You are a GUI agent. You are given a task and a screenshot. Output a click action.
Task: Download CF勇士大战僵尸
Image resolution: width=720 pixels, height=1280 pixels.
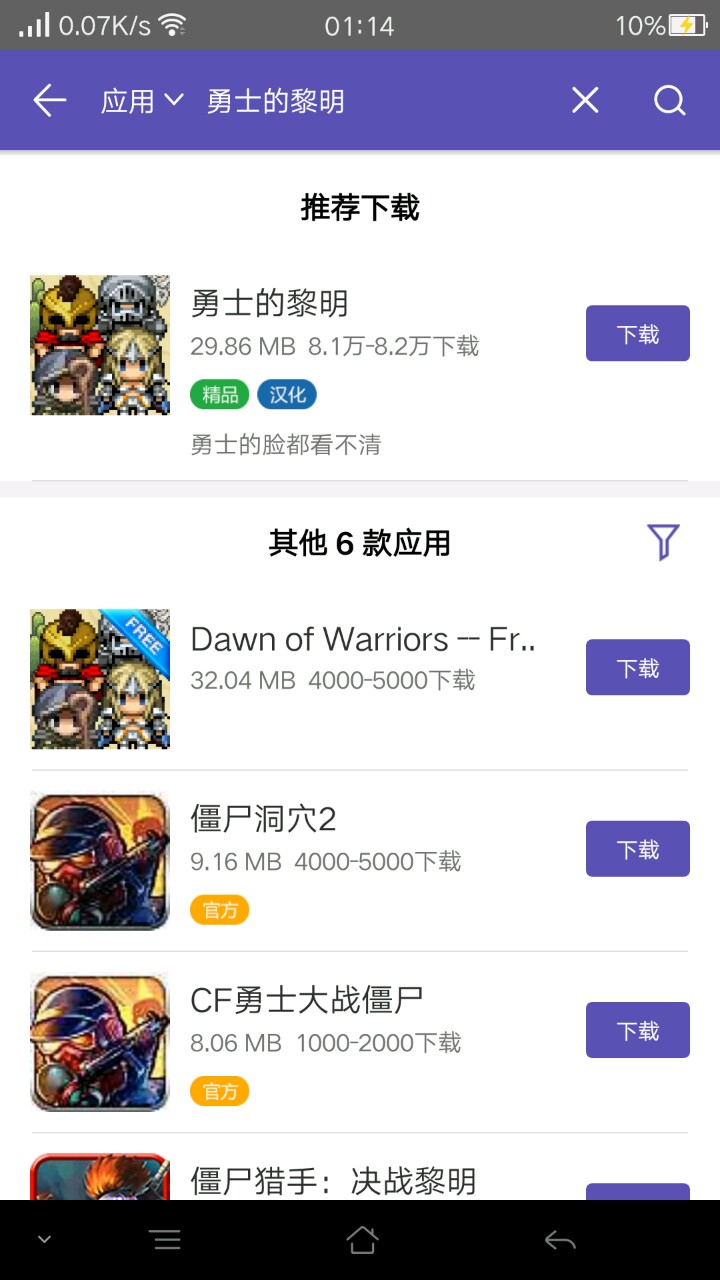click(637, 1030)
